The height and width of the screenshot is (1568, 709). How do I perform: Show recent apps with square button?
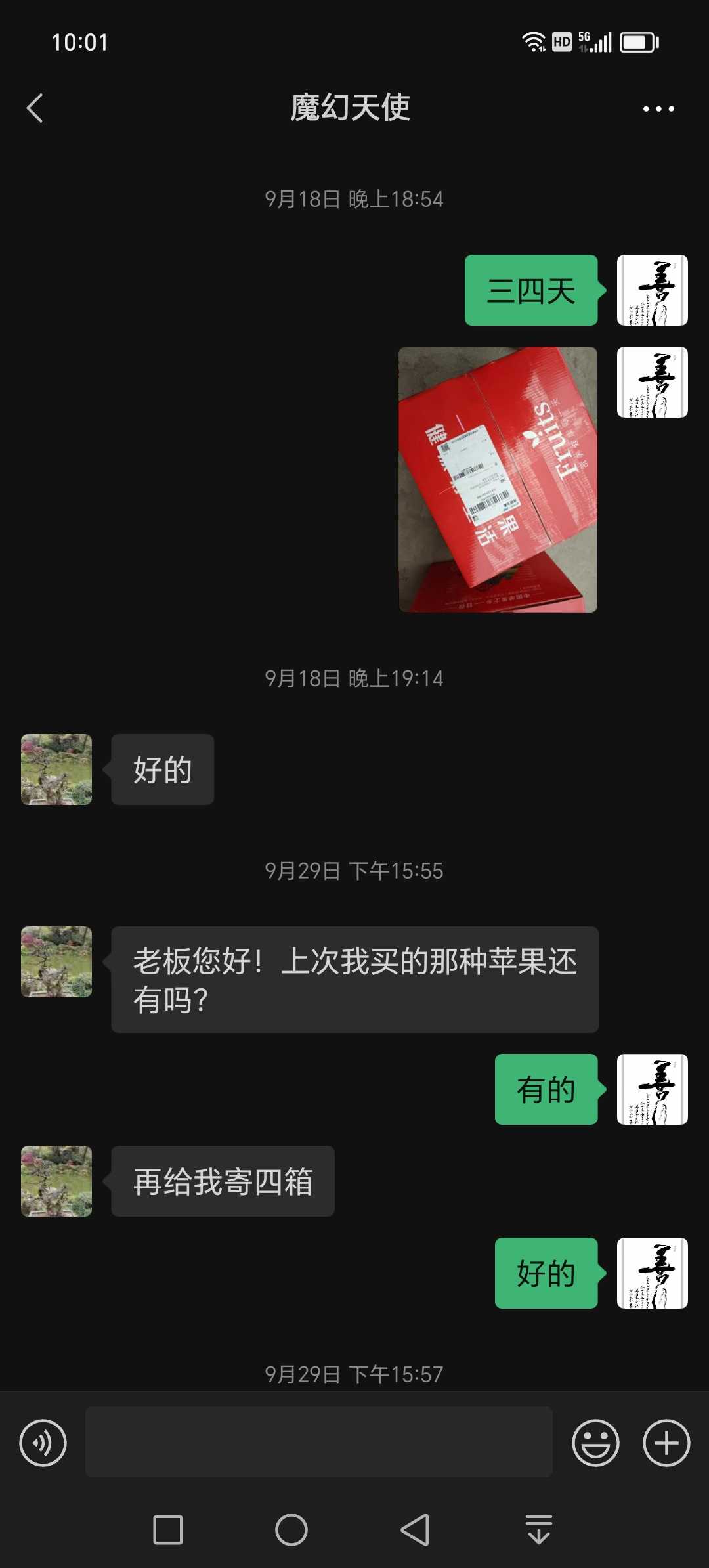(168, 1530)
